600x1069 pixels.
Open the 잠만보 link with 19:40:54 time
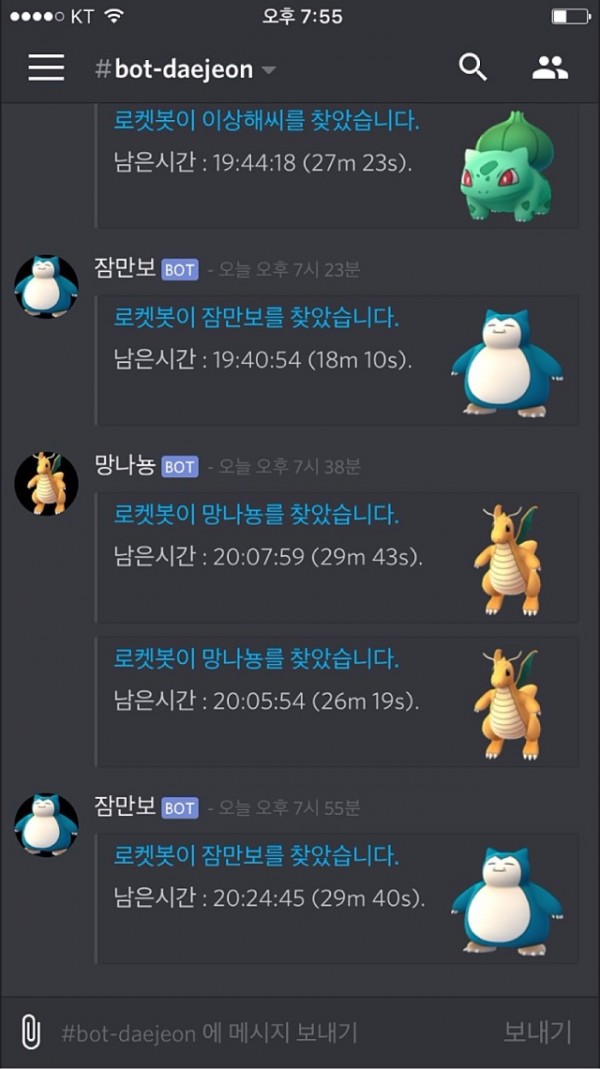pyautogui.click(x=256, y=319)
